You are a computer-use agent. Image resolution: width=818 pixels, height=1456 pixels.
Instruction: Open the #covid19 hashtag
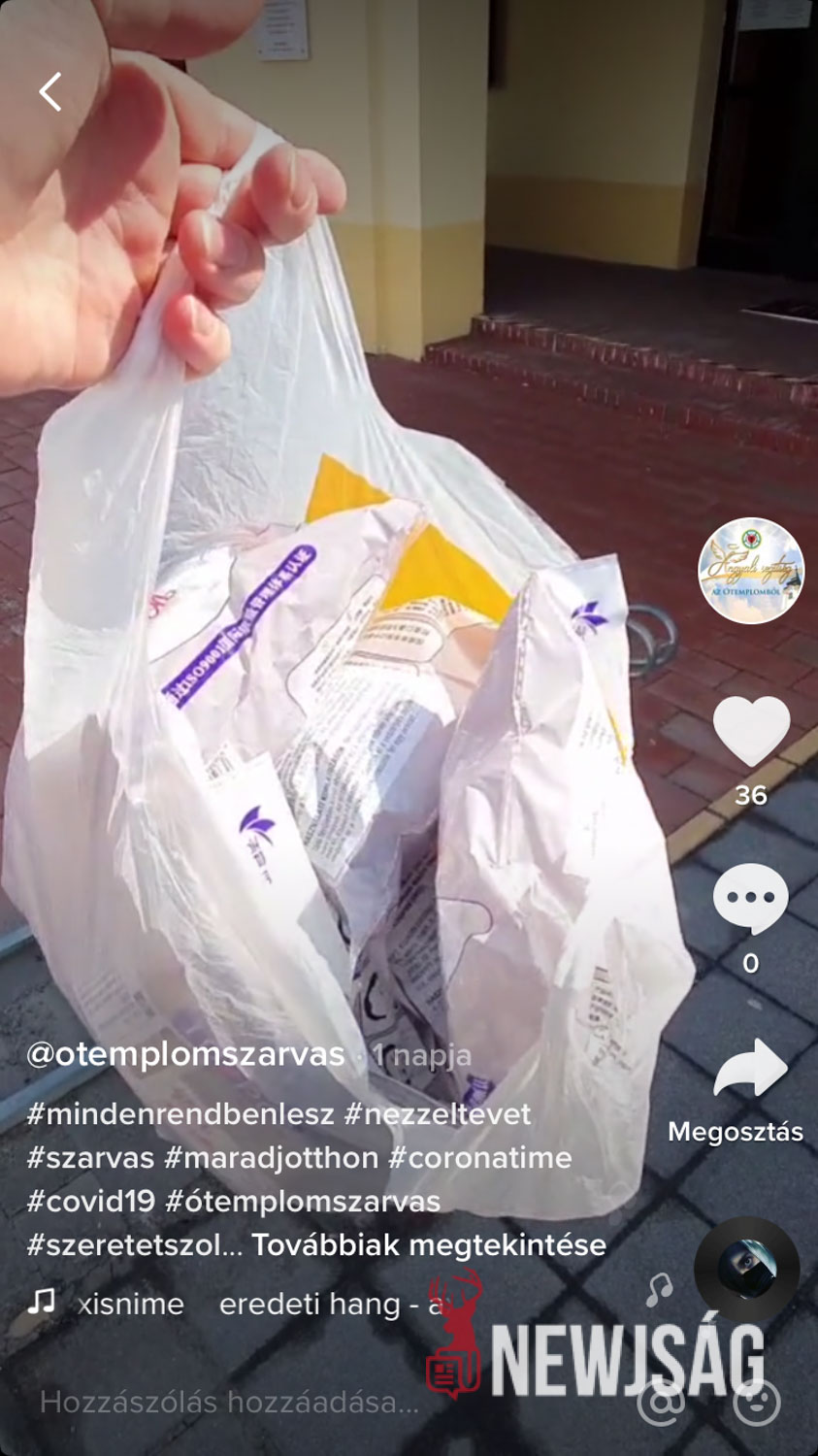[x=91, y=1201]
